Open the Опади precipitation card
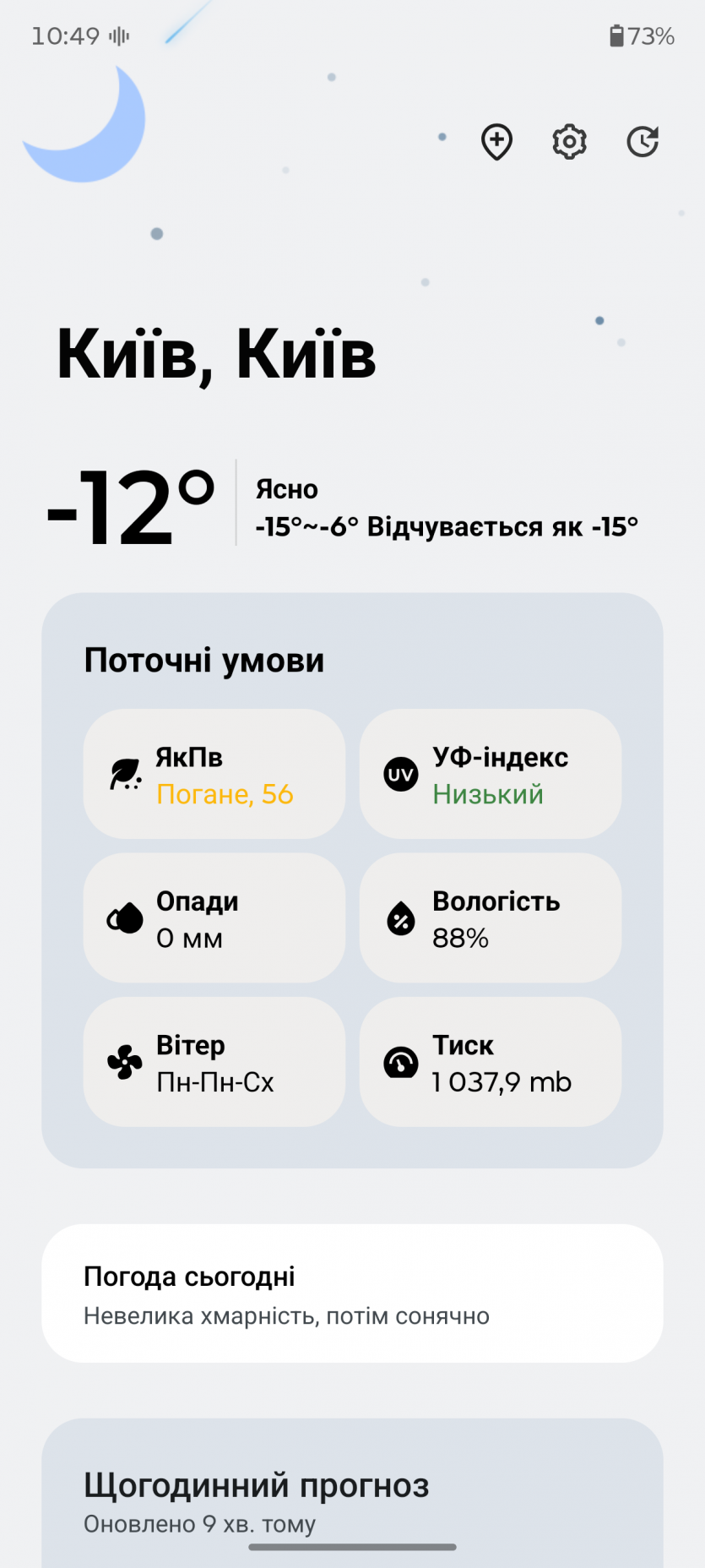Viewport: 705px width, 1568px height. (x=214, y=917)
